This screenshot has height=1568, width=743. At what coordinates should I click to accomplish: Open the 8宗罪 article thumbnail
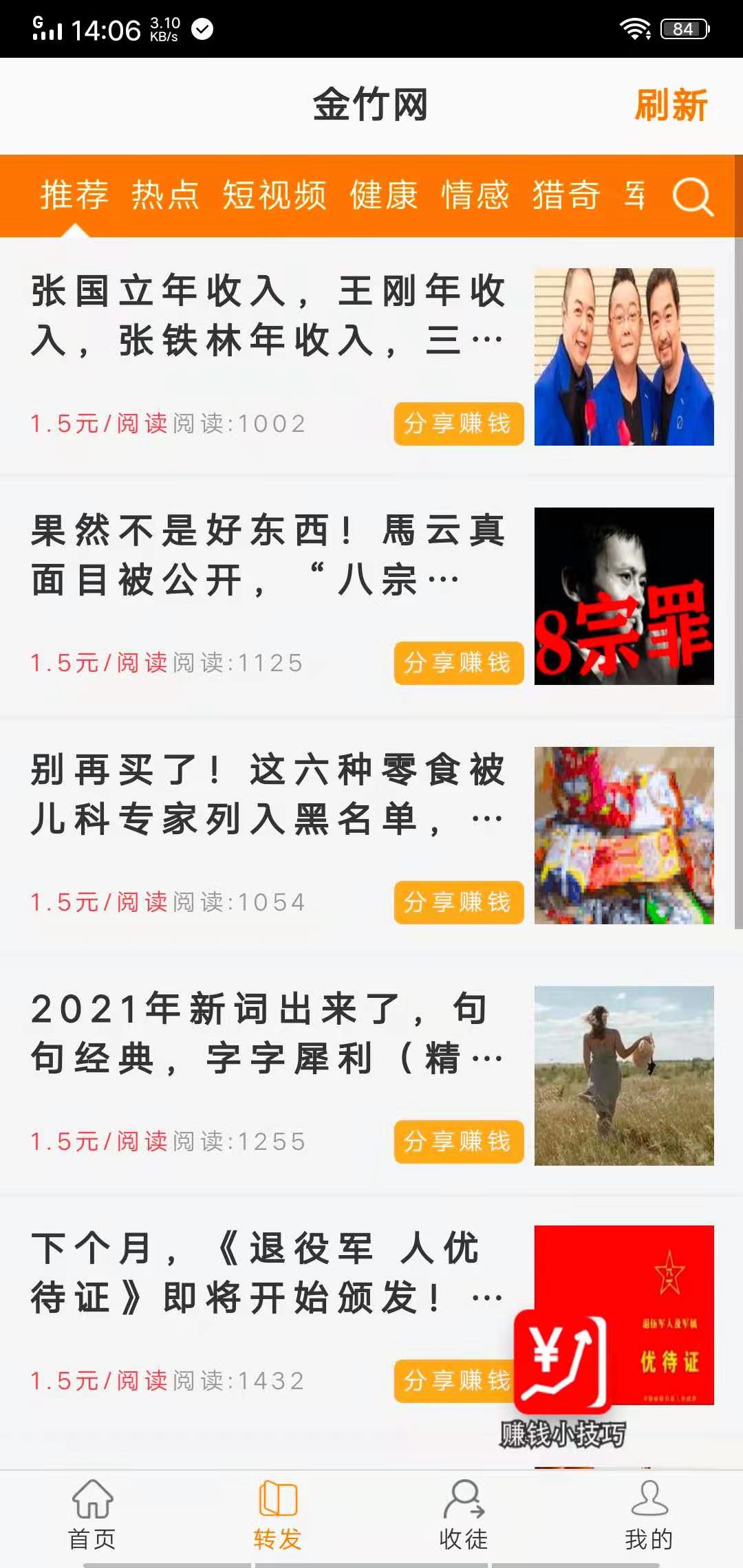pyautogui.click(x=623, y=596)
